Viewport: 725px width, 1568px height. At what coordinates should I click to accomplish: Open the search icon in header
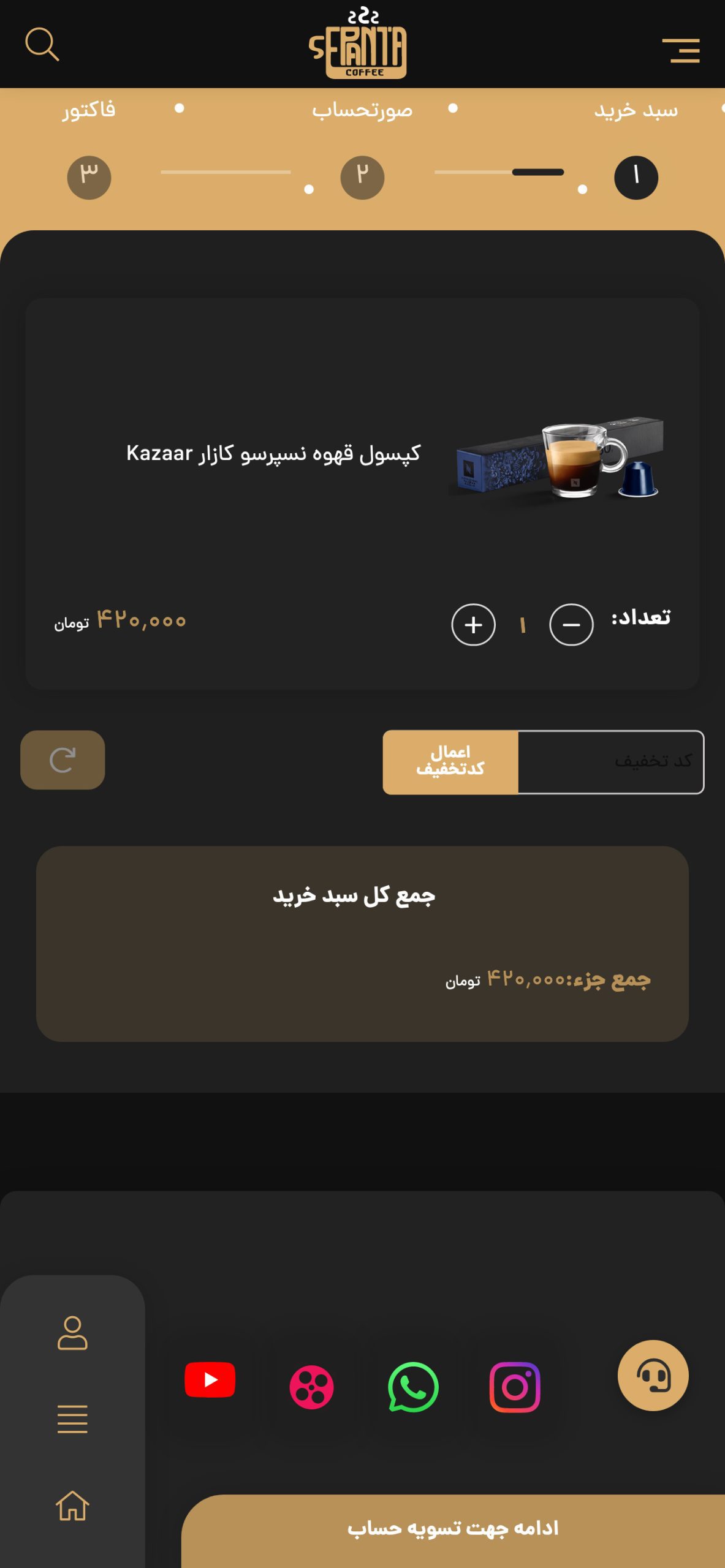[42, 44]
